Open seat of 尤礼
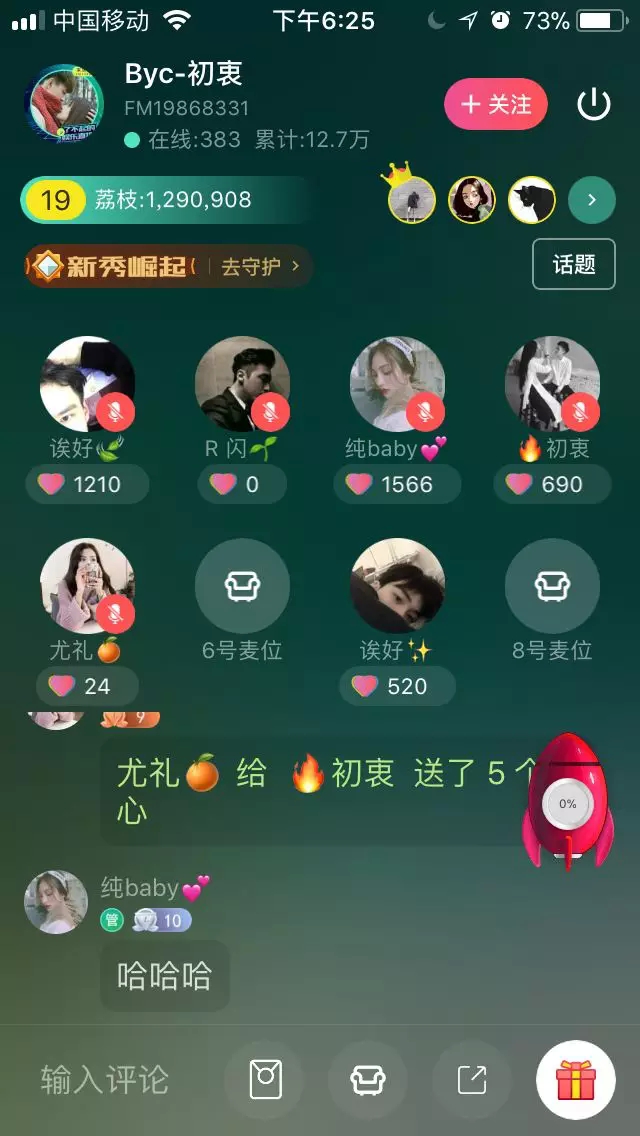640x1136 pixels. 87,587
